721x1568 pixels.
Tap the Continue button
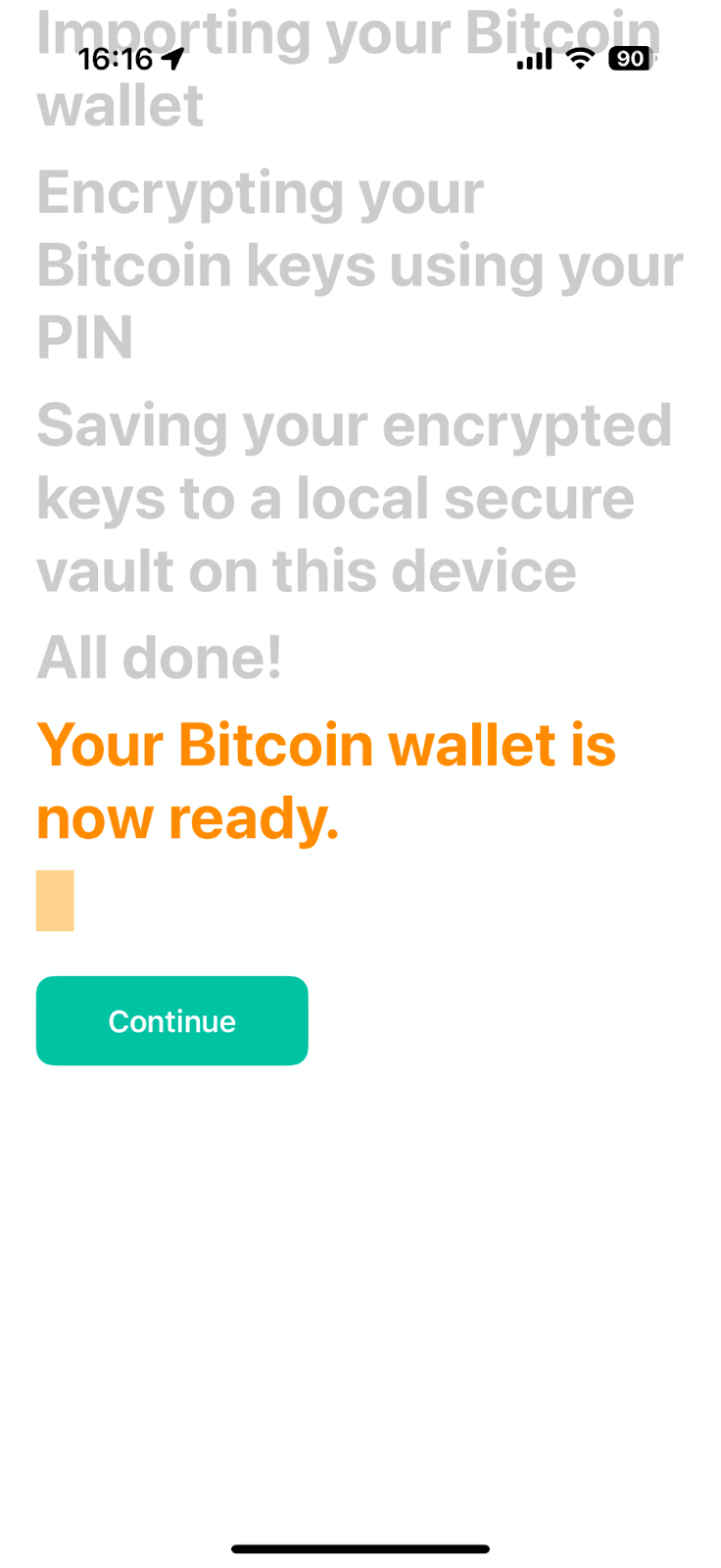coord(172,1020)
